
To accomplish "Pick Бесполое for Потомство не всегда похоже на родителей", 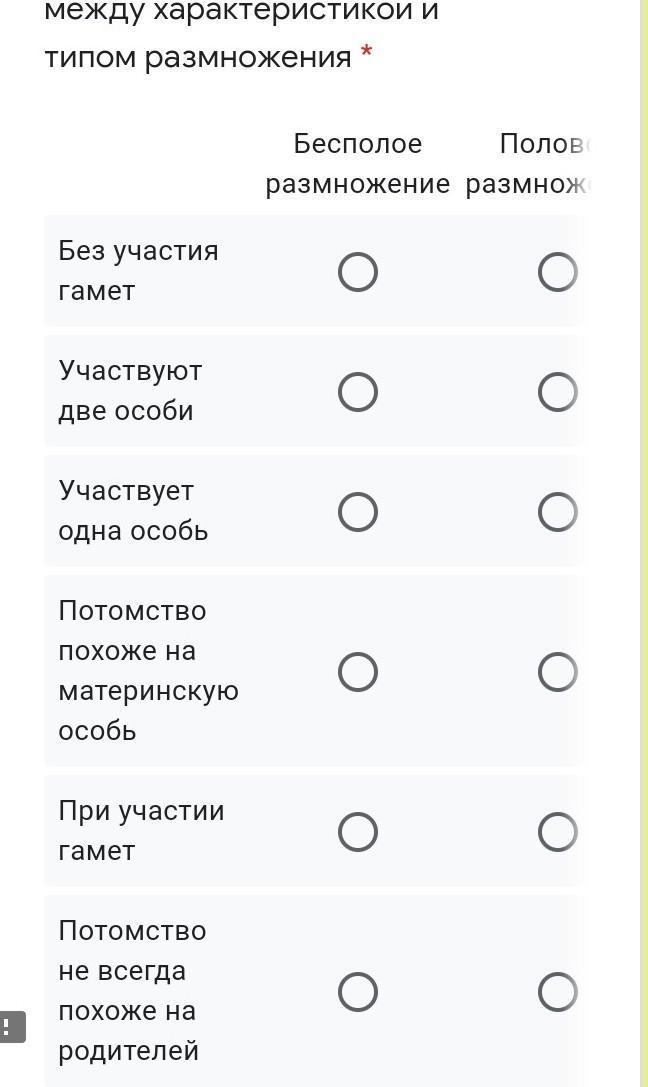I will 358,992.
